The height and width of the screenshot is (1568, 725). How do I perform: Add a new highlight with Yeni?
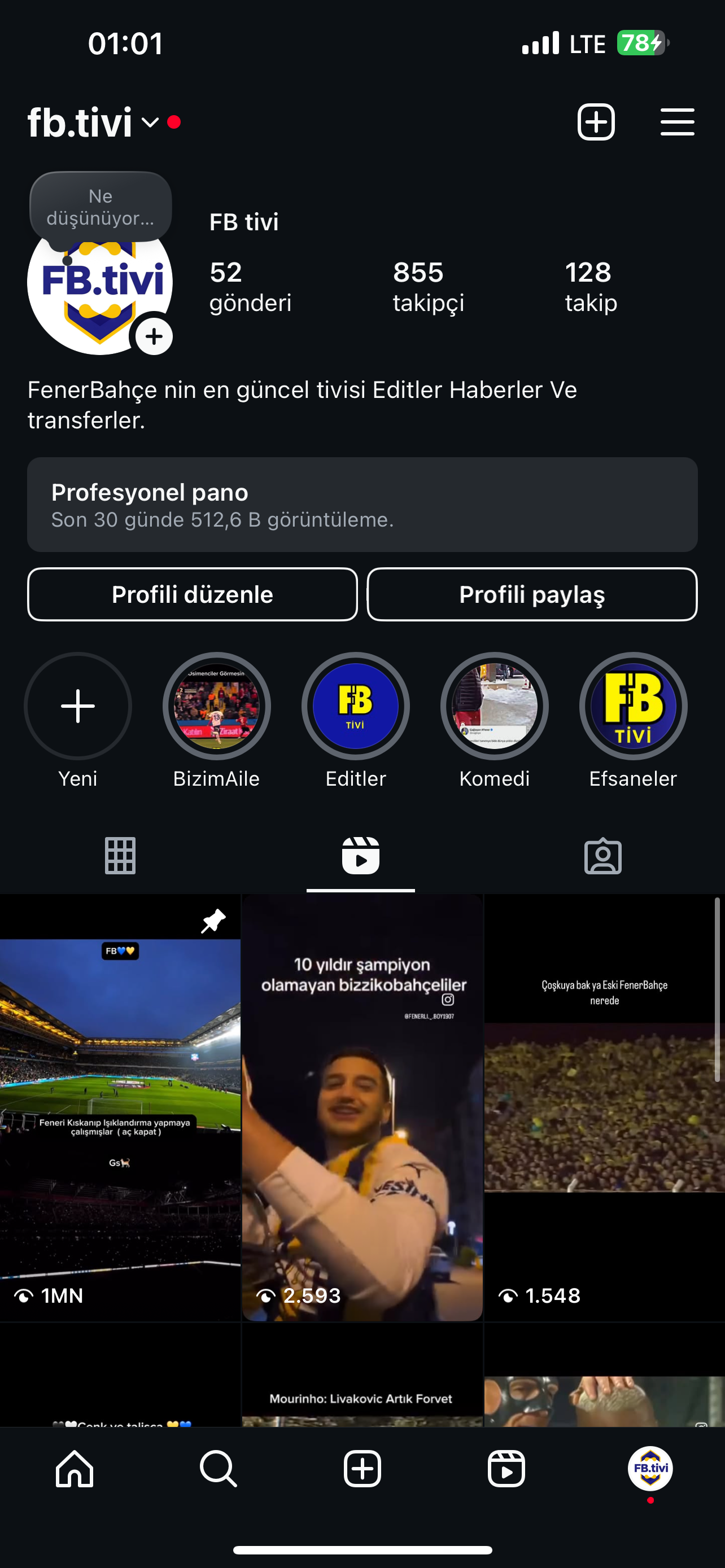[x=78, y=721]
